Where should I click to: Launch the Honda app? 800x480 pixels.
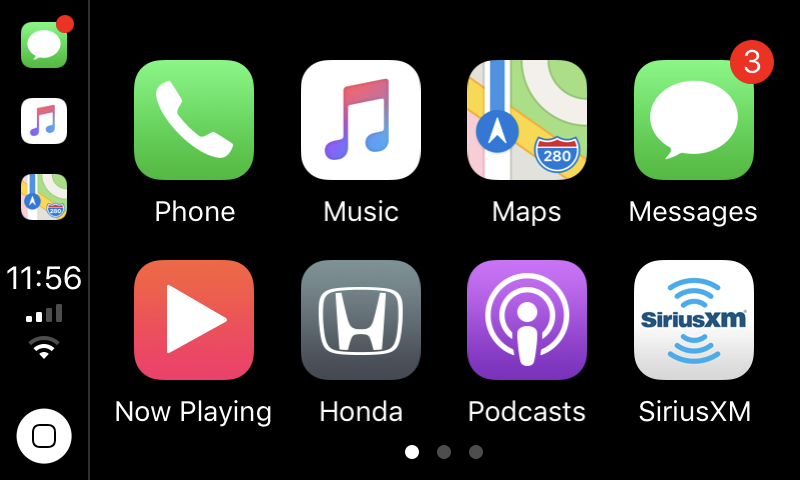(x=361, y=320)
